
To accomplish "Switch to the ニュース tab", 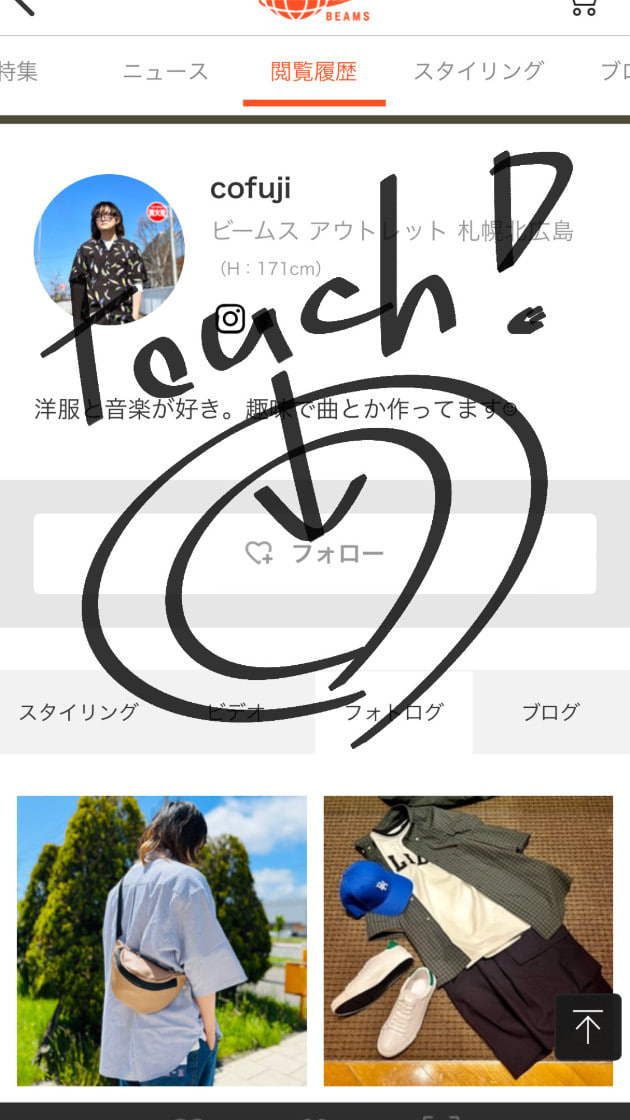I will point(166,71).
